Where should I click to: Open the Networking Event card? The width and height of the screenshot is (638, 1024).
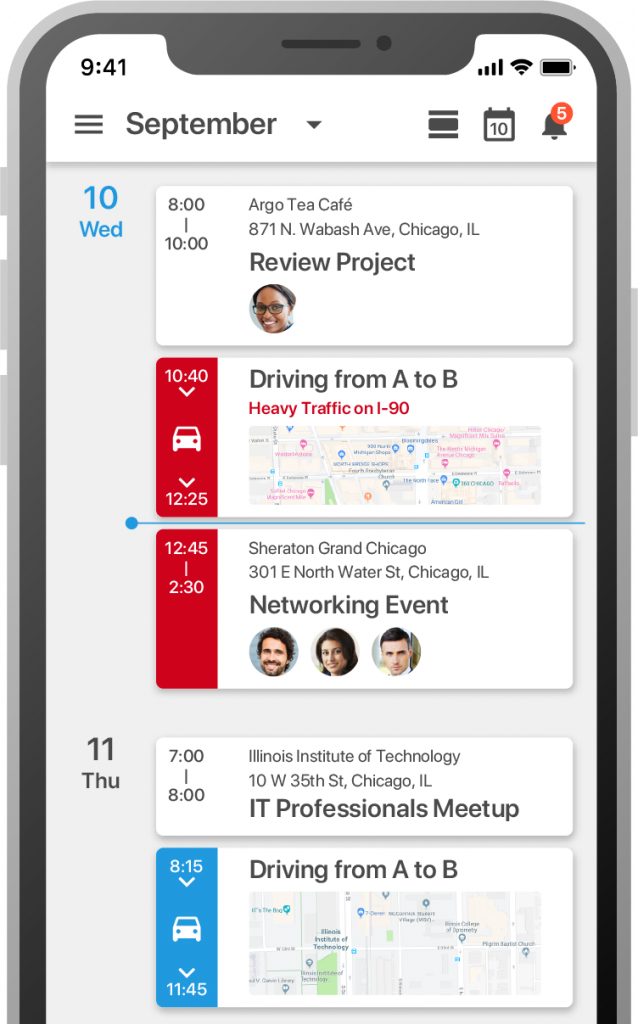point(364,606)
